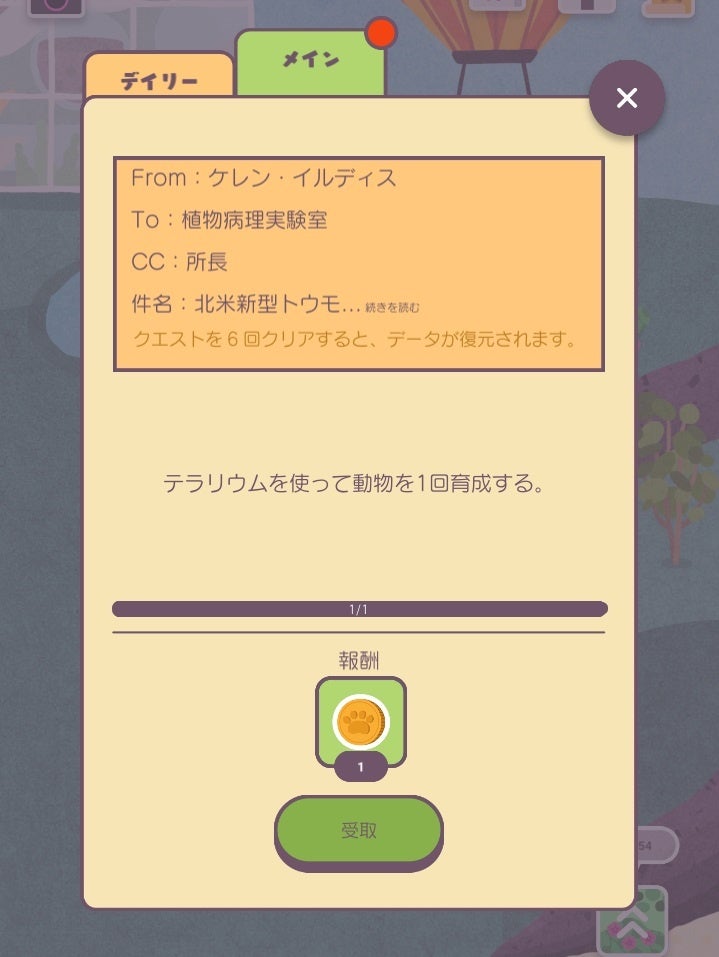Screen dimensions: 719x957
Task: Tap the paw coin reward tile
Action: coord(361,722)
